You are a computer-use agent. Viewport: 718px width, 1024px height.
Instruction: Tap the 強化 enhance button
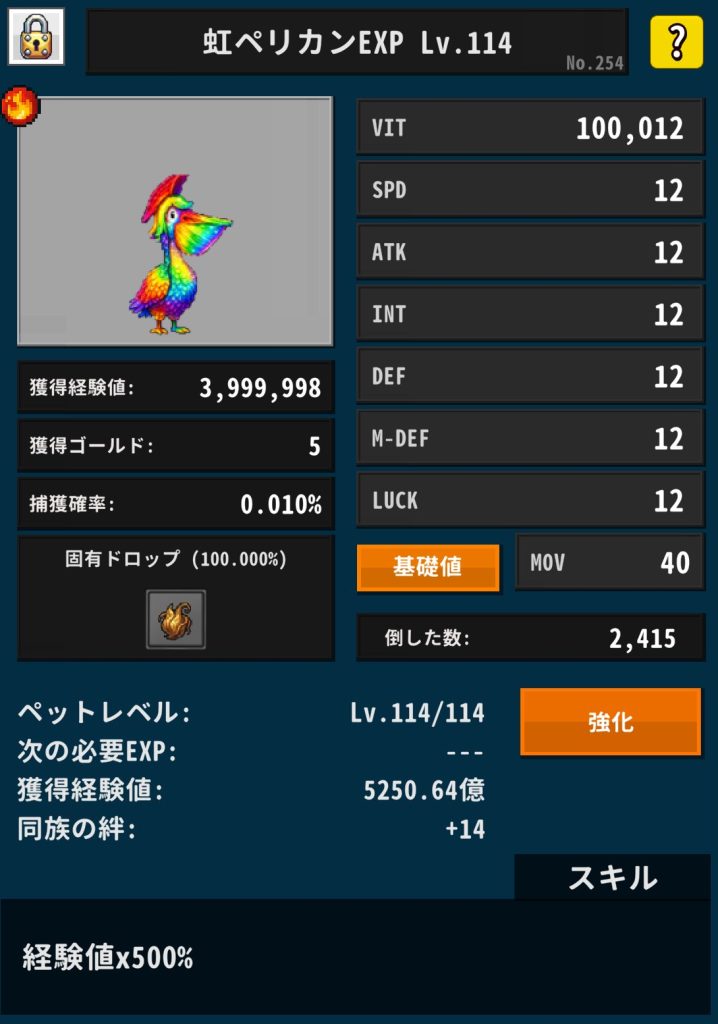pyautogui.click(x=610, y=721)
